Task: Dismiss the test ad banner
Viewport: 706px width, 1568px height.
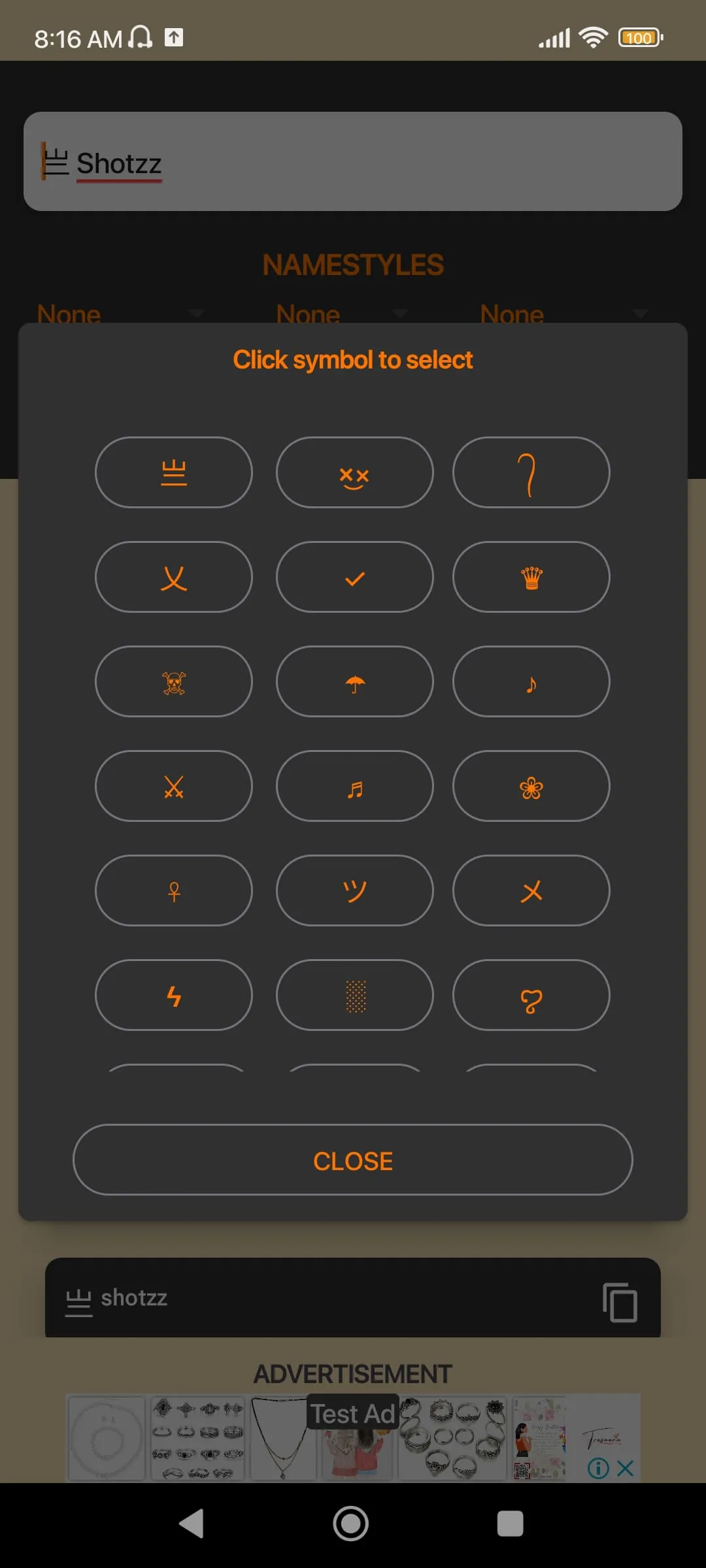Action: 625,1468
